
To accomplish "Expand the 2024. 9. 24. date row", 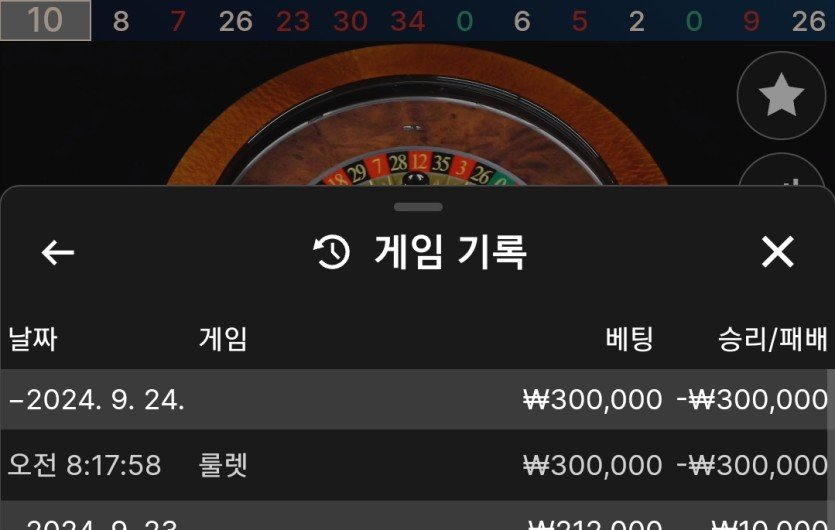I will (x=100, y=400).
